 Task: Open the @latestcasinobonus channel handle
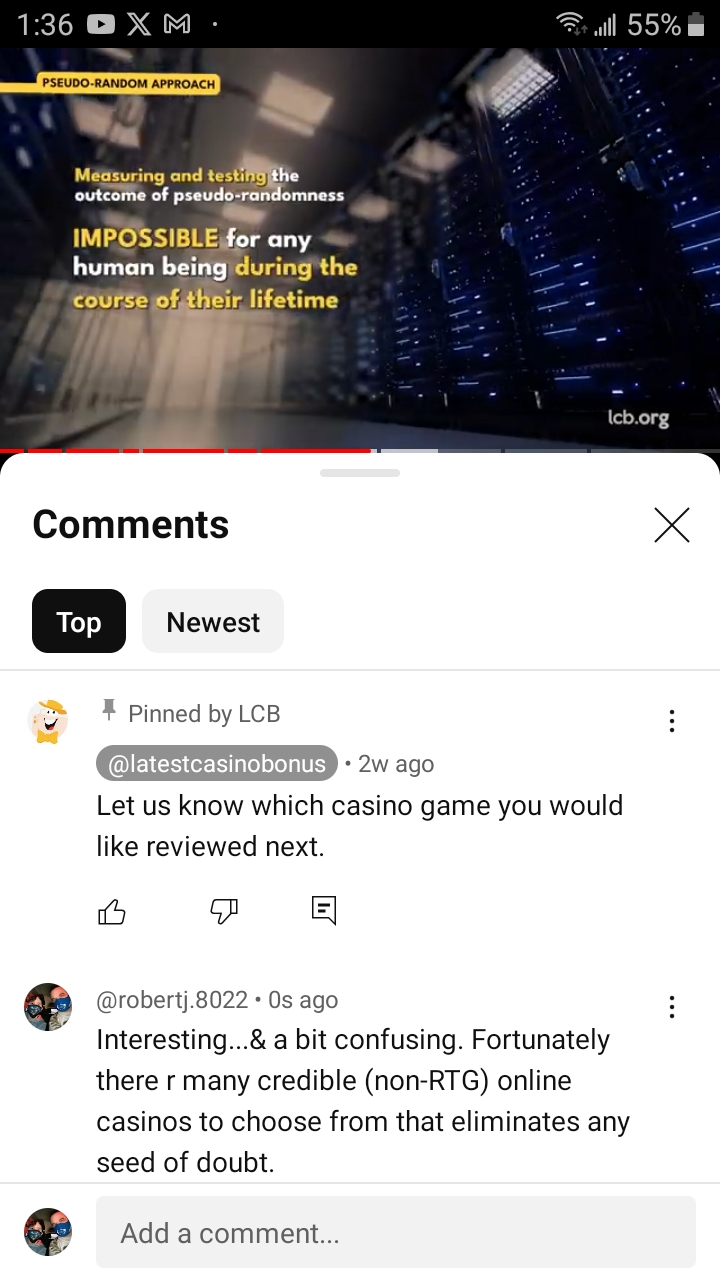[216, 764]
